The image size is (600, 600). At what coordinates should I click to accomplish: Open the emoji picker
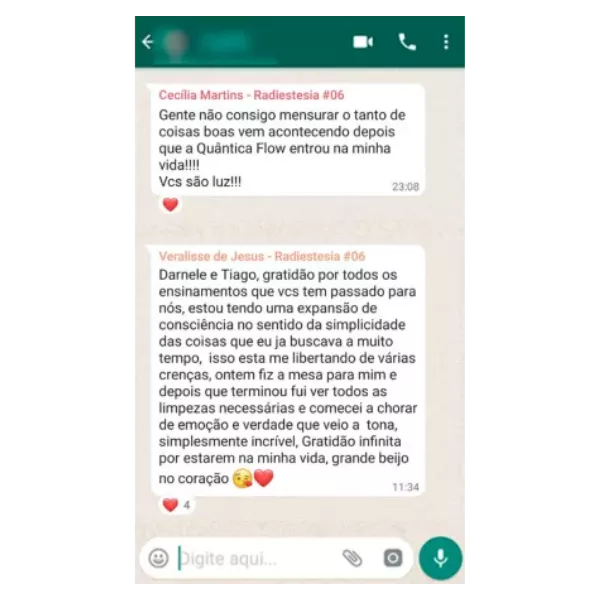[159, 558]
